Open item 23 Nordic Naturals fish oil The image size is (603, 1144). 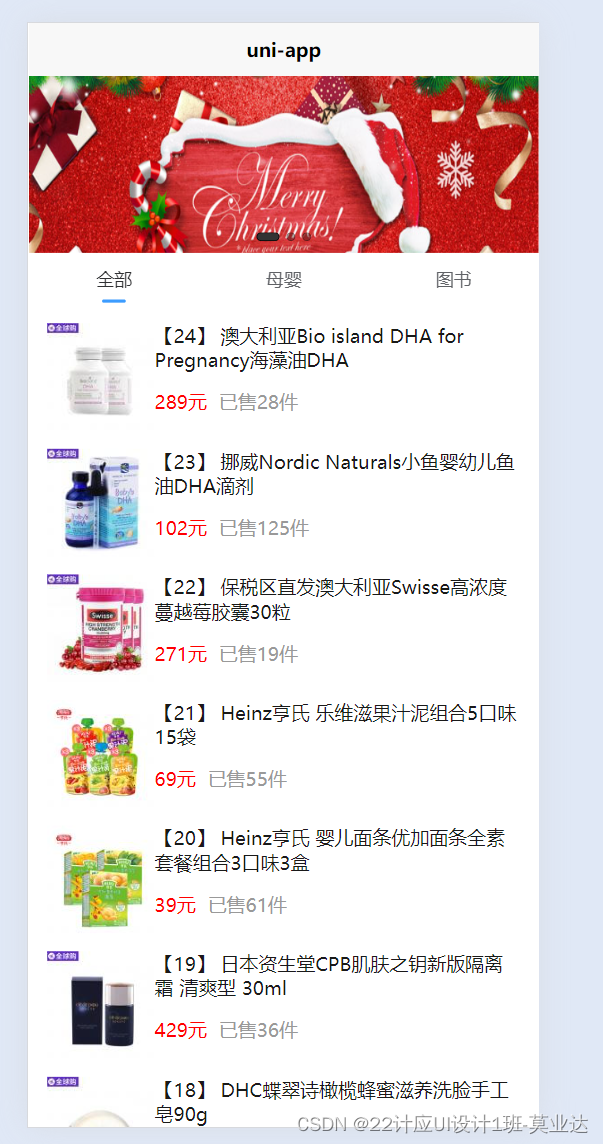[x=334, y=474]
